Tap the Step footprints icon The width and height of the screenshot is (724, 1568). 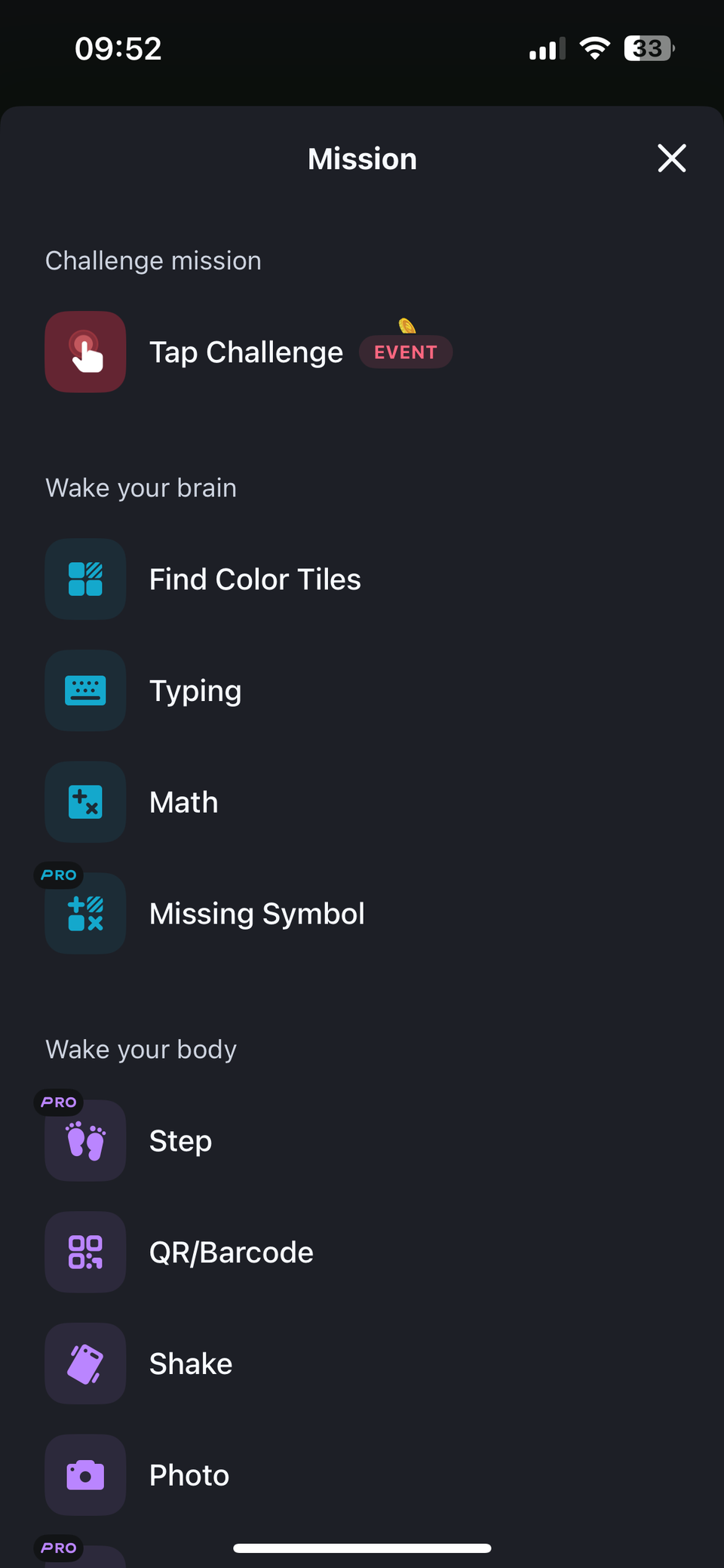[85, 1140]
